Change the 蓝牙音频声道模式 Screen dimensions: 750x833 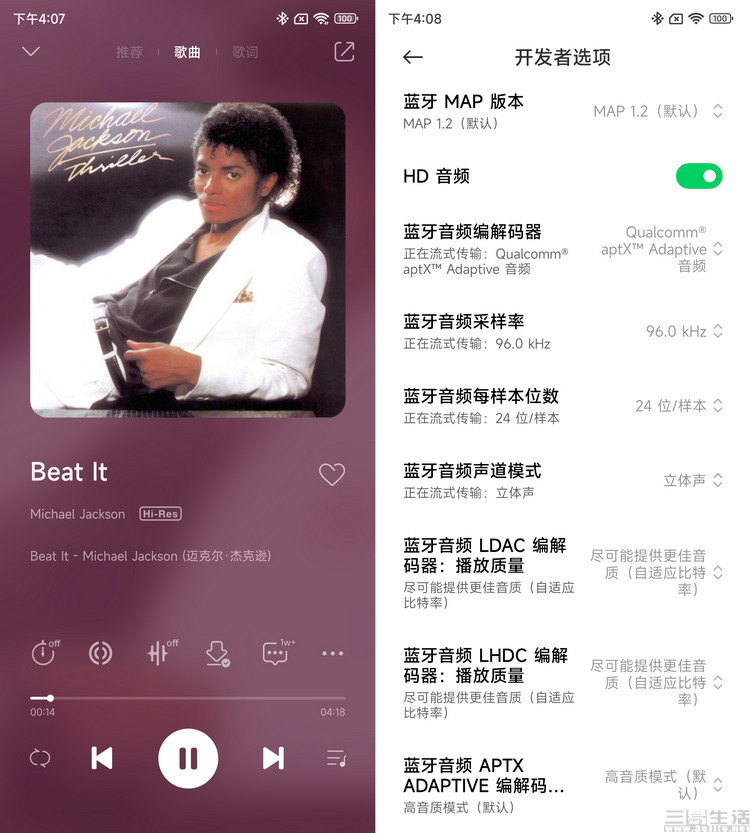click(692, 480)
